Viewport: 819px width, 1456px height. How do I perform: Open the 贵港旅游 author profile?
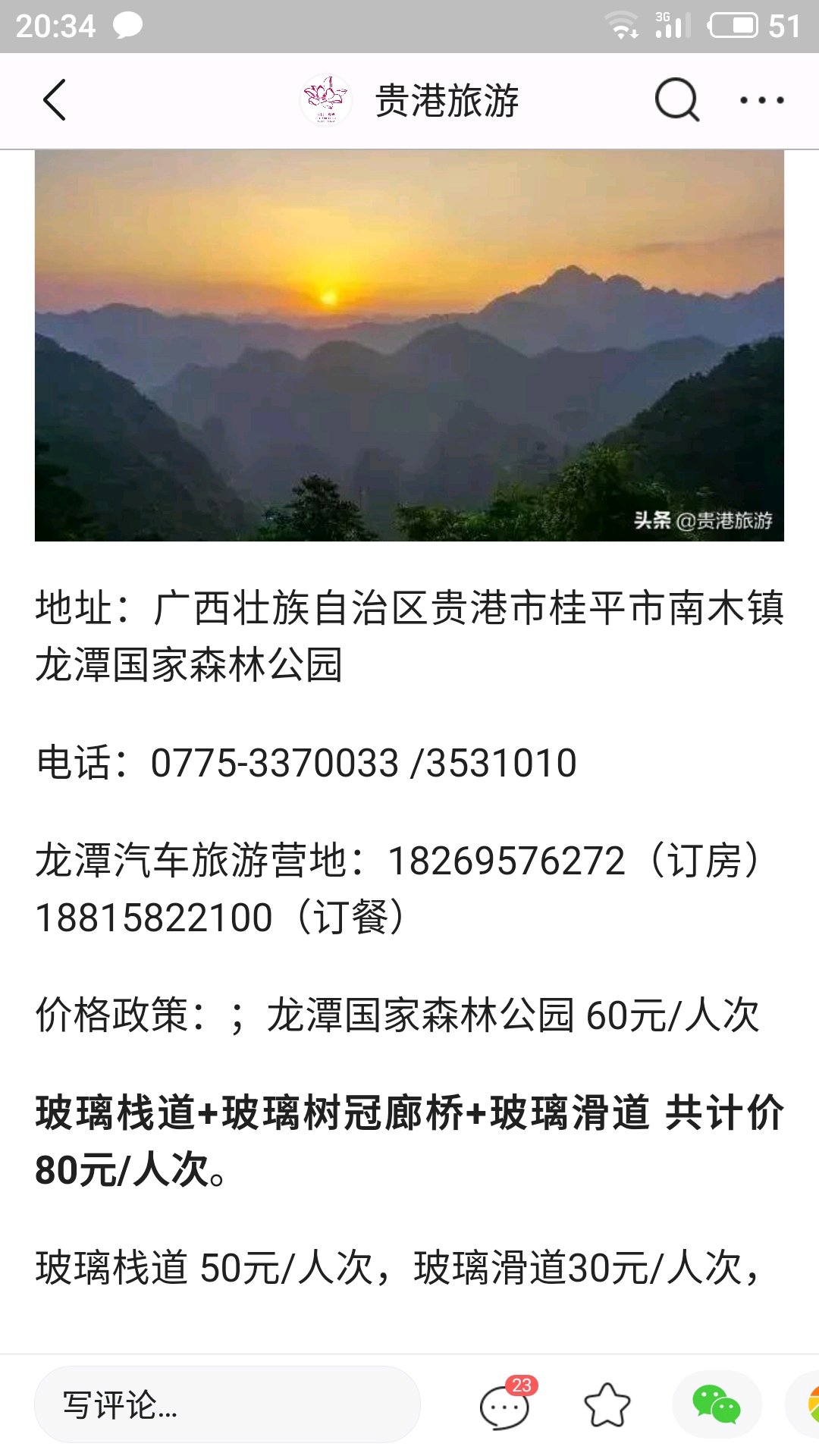point(409,100)
